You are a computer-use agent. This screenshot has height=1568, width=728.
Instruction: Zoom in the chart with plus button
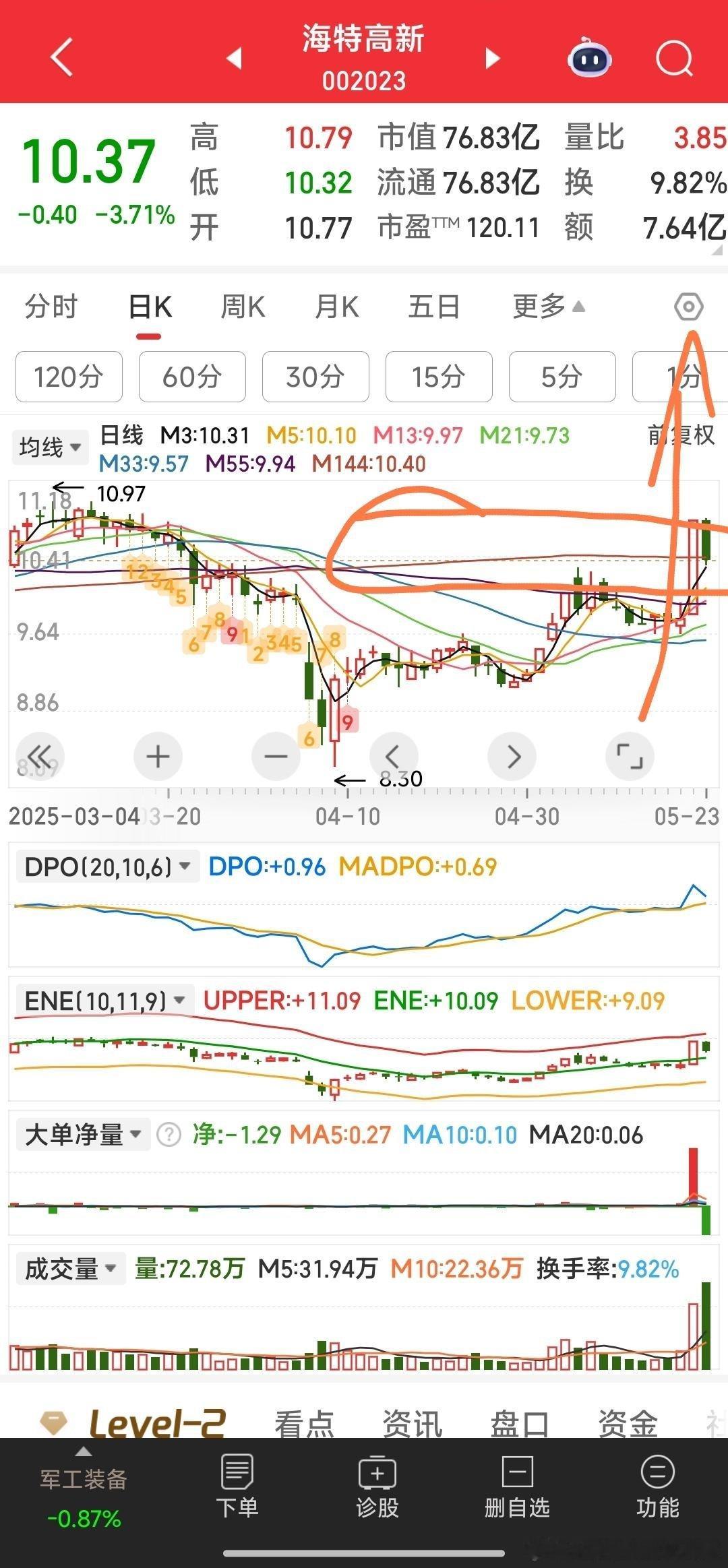pyautogui.click(x=158, y=757)
